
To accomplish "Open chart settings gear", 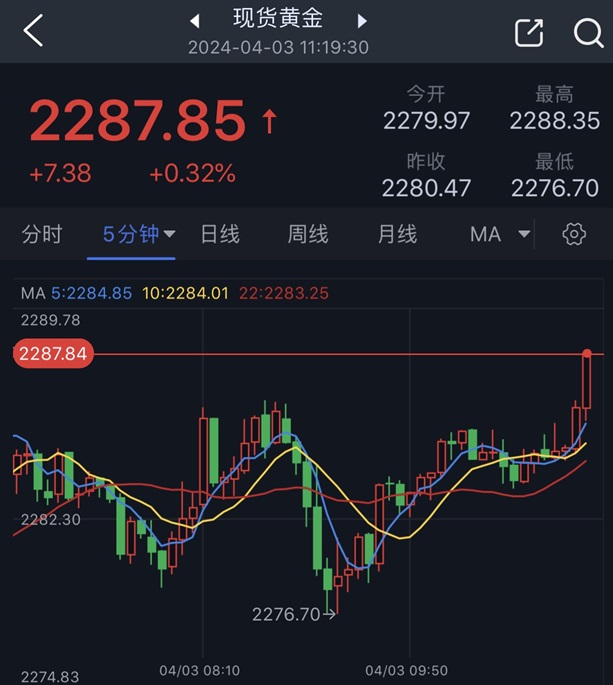I will point(574,234).
